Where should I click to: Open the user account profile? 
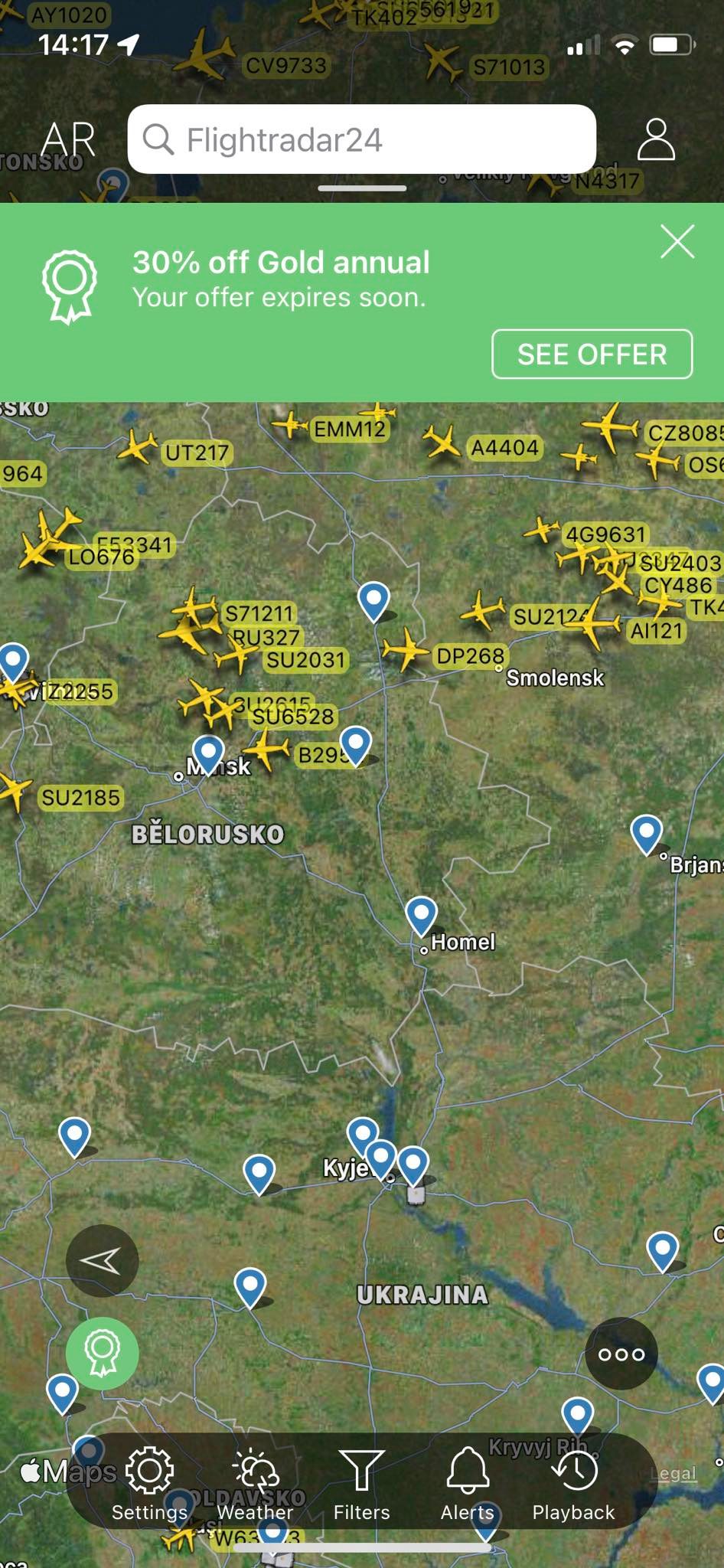656,139
